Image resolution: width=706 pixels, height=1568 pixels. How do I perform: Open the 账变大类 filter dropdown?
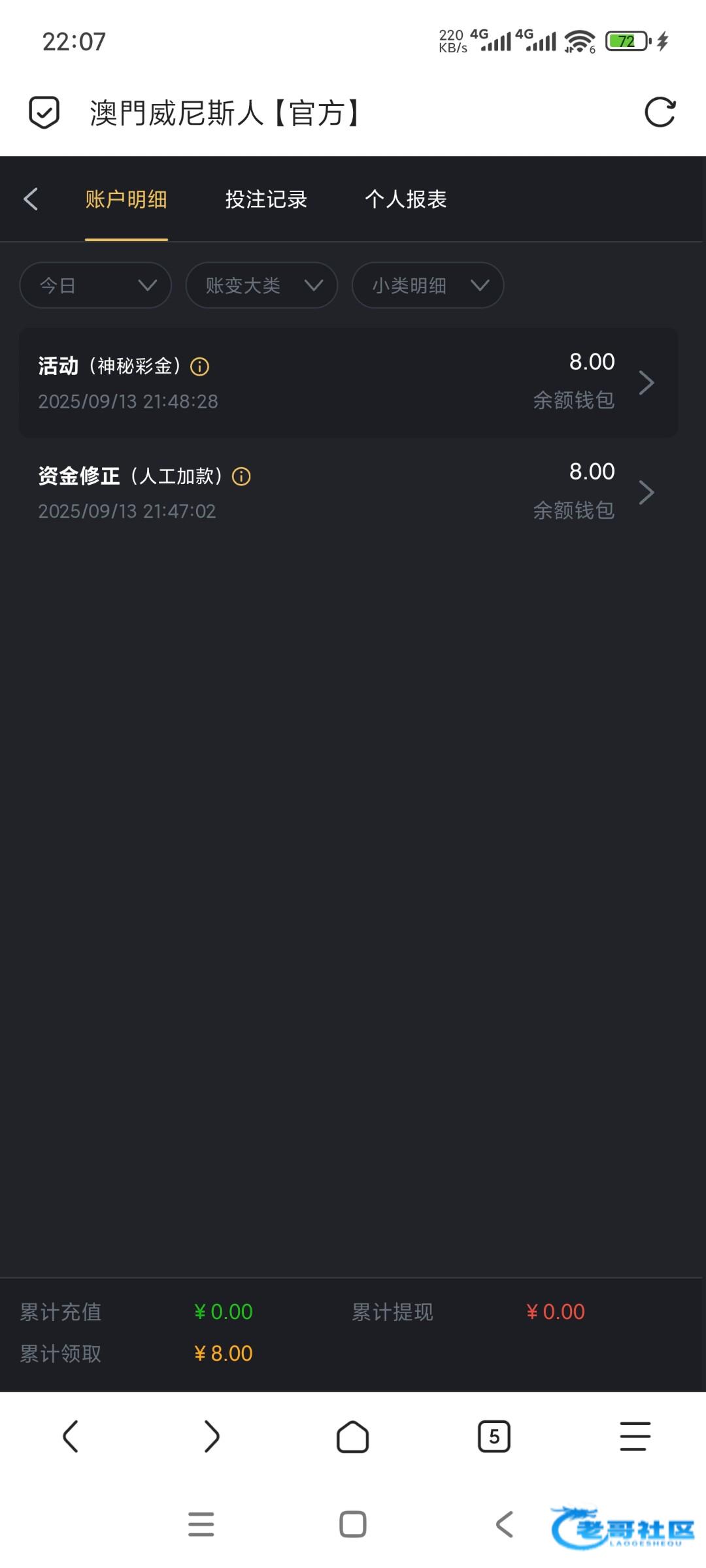click(261, 285)
